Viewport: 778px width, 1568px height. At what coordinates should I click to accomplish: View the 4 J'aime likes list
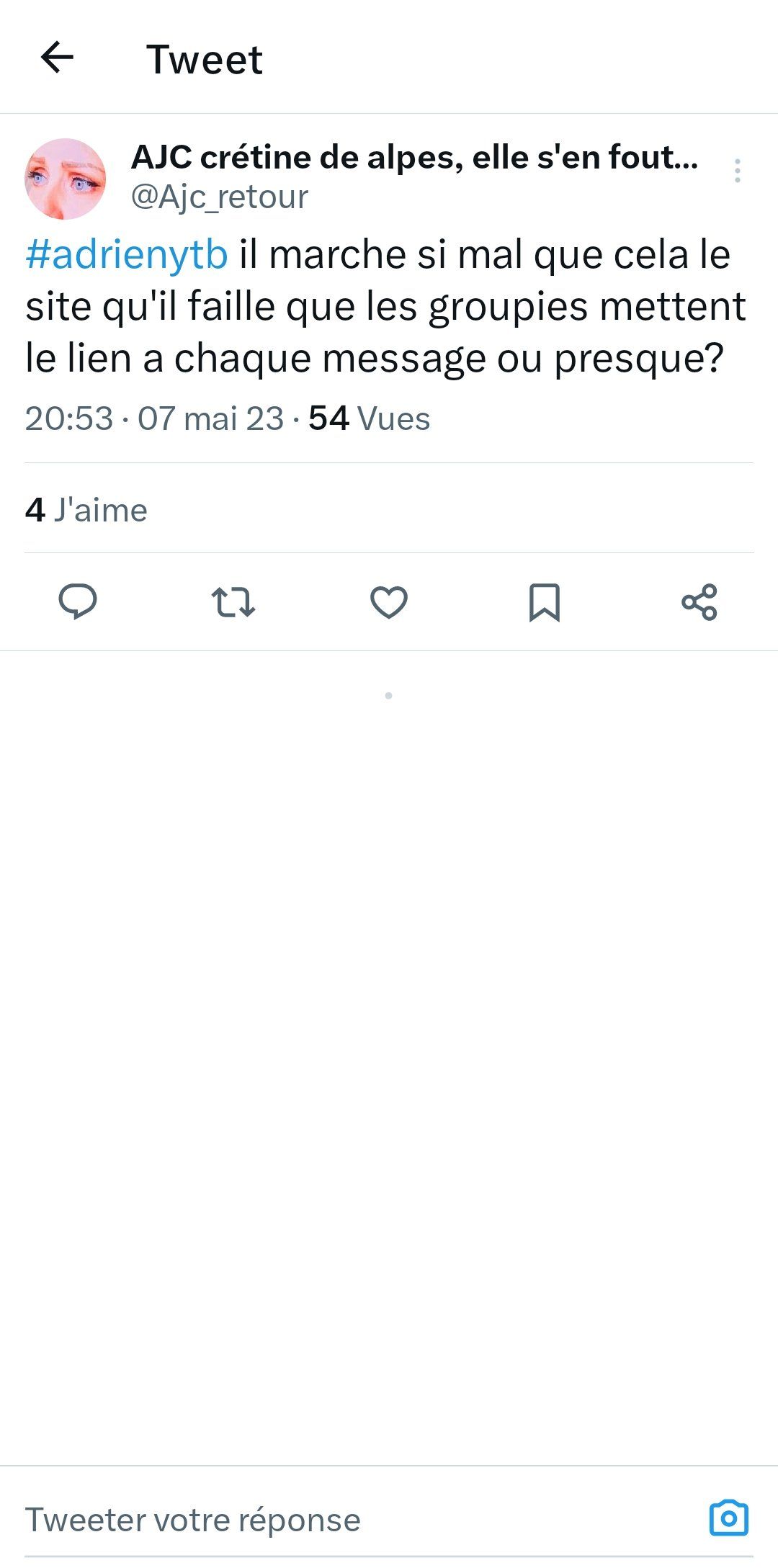click(86, 510)
